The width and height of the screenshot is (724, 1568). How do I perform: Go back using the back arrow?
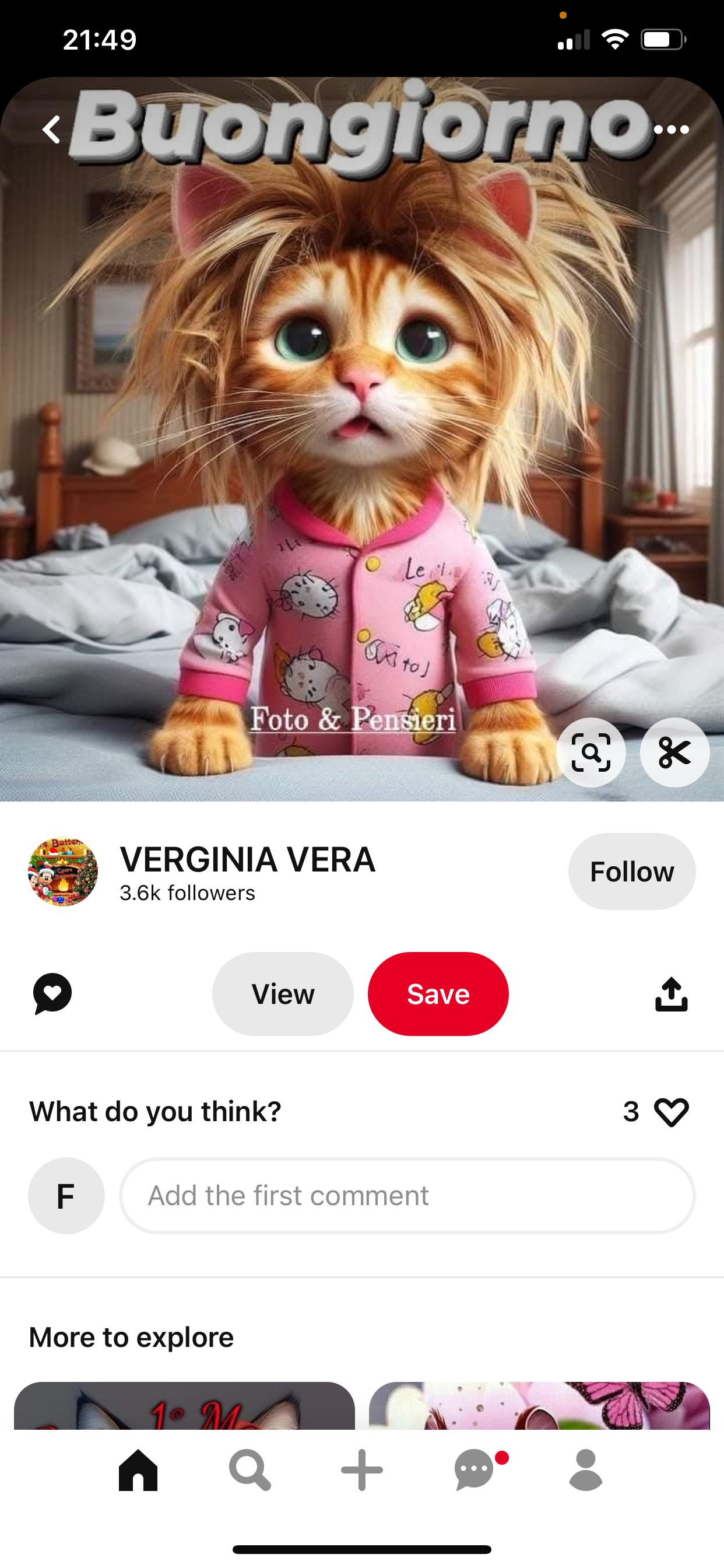click(x=52, y=129)
